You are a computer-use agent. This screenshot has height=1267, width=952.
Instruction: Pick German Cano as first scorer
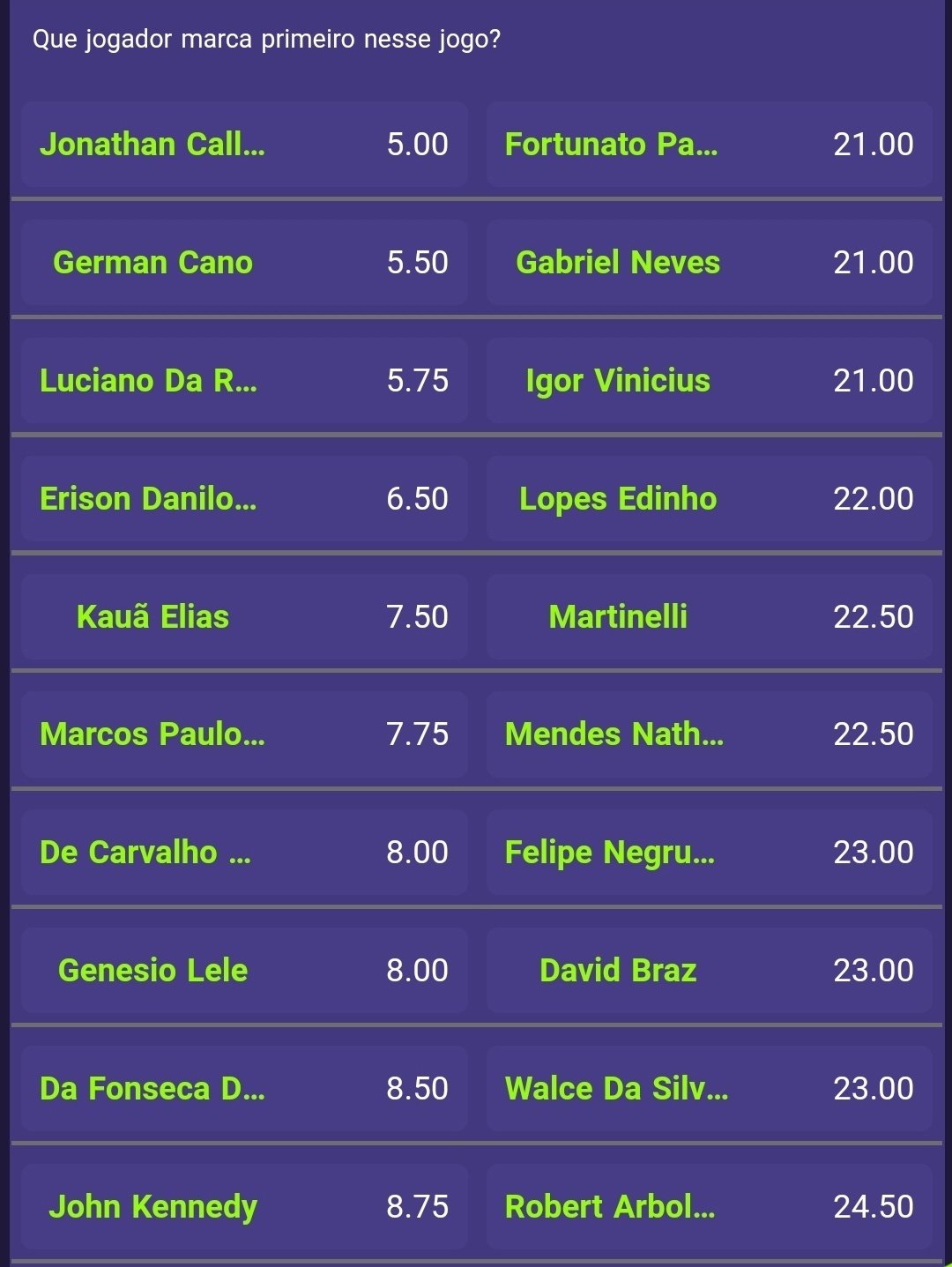[244, 263]
